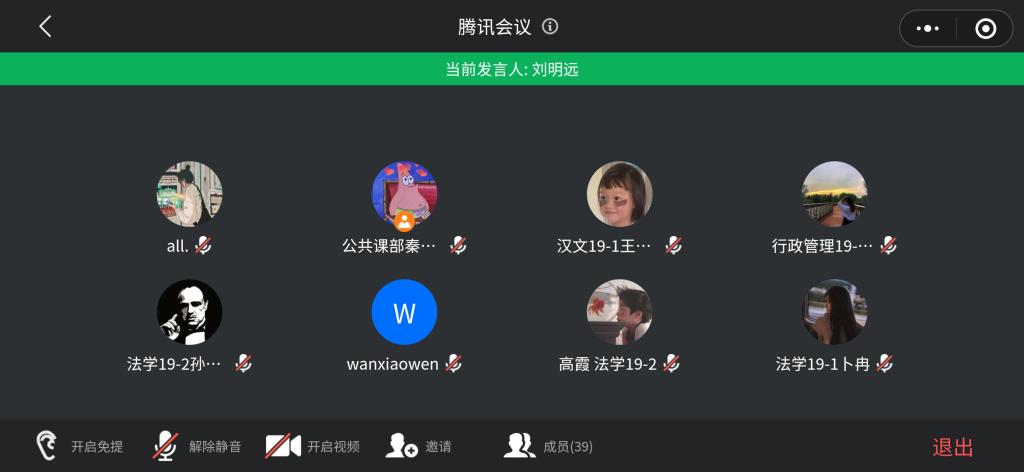
Task: Select participant 公共课部秦
Action: point(404,194)
